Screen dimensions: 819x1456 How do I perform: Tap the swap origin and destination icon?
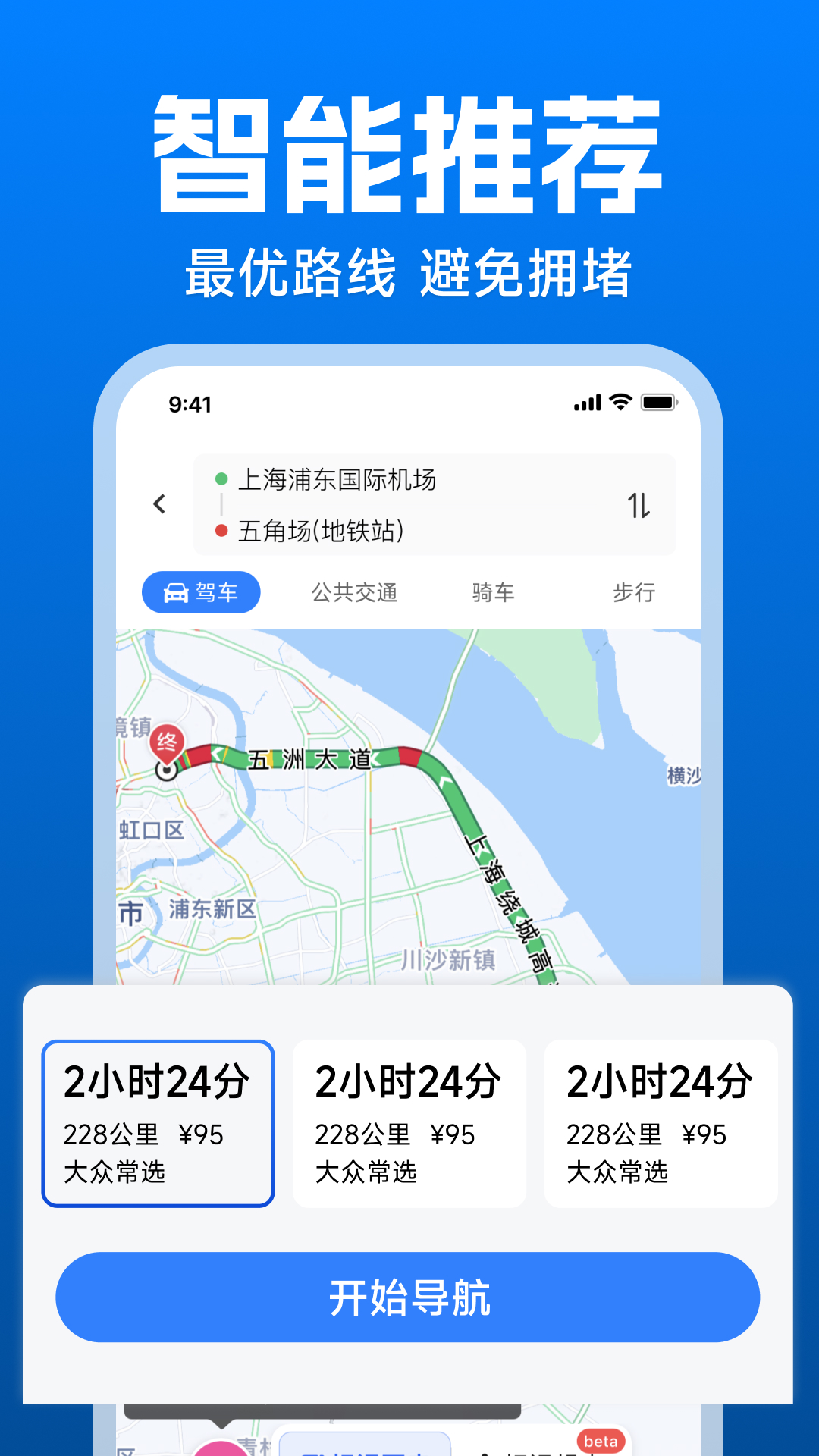pyautogui.click(x=639, y=504)
